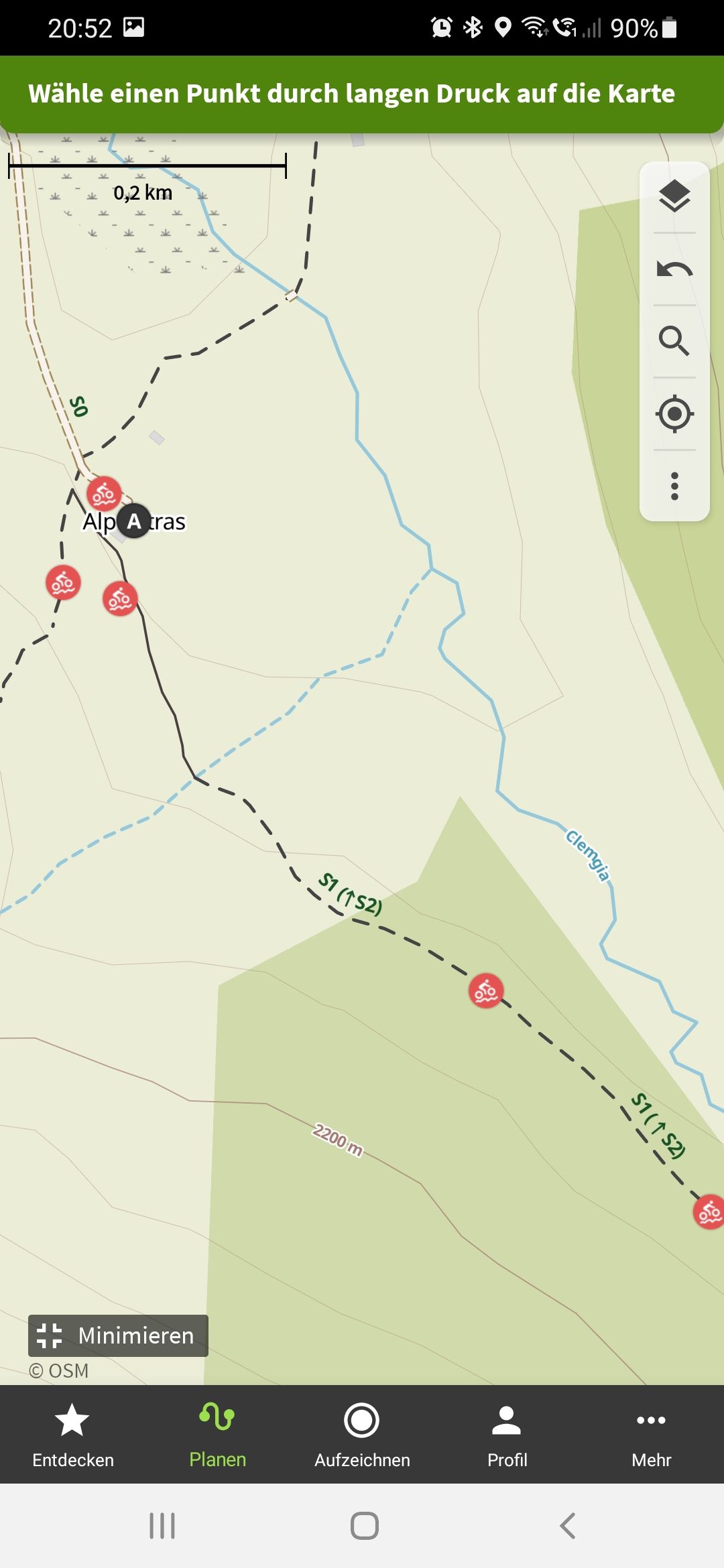Show the Mehr menu
This screenshot has height=1568, width=724.
click(651, 1435)
